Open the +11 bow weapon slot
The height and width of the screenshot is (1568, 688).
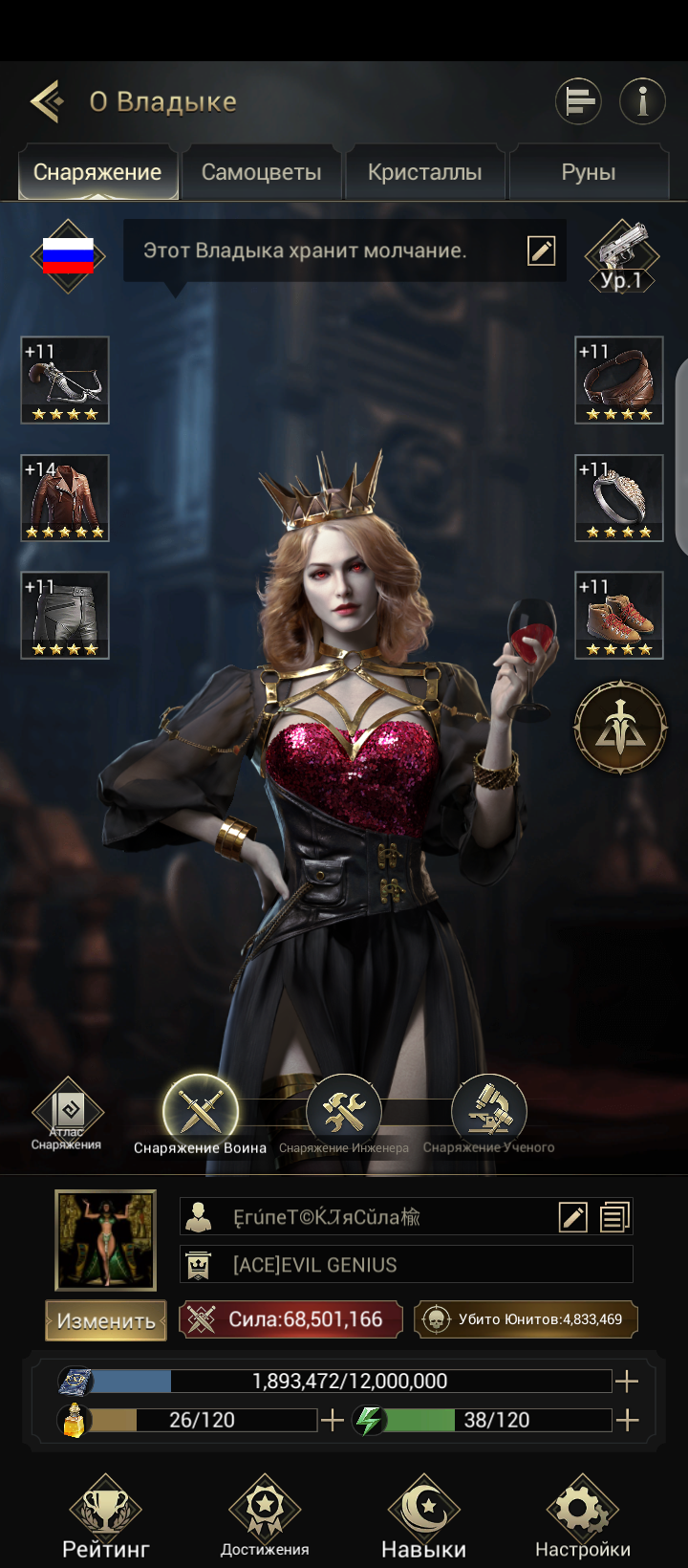coord(64,380)
